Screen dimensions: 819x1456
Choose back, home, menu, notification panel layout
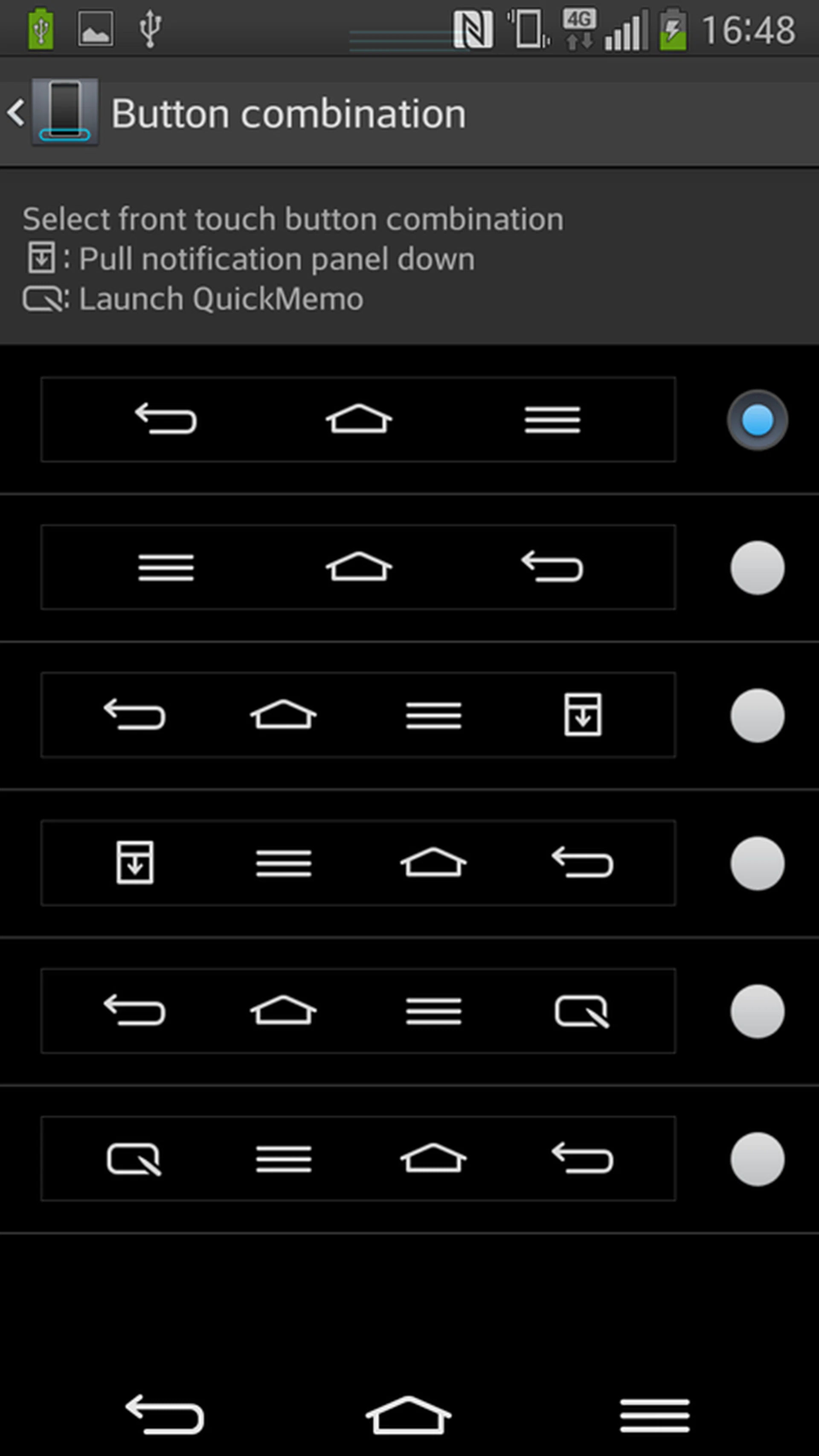pyautogui.click(x=757, y=715)
